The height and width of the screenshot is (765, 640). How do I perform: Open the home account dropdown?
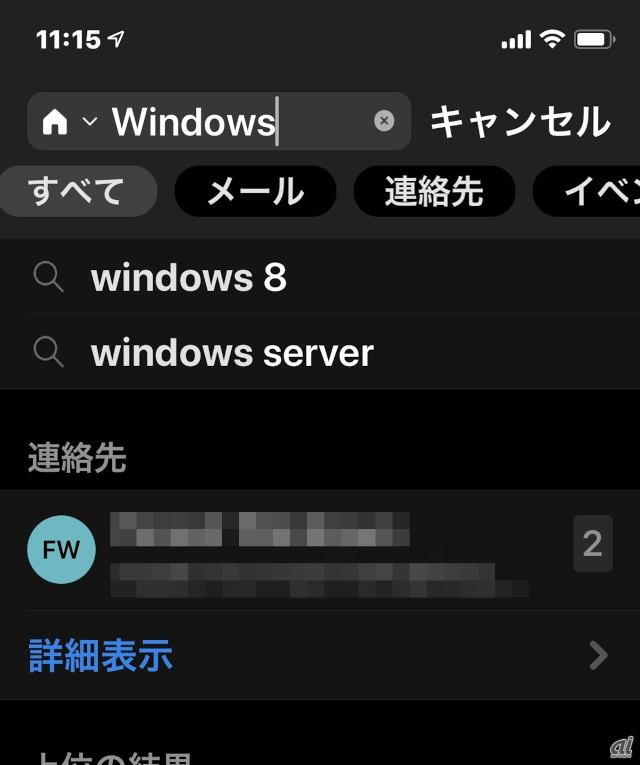click(68, 122)
